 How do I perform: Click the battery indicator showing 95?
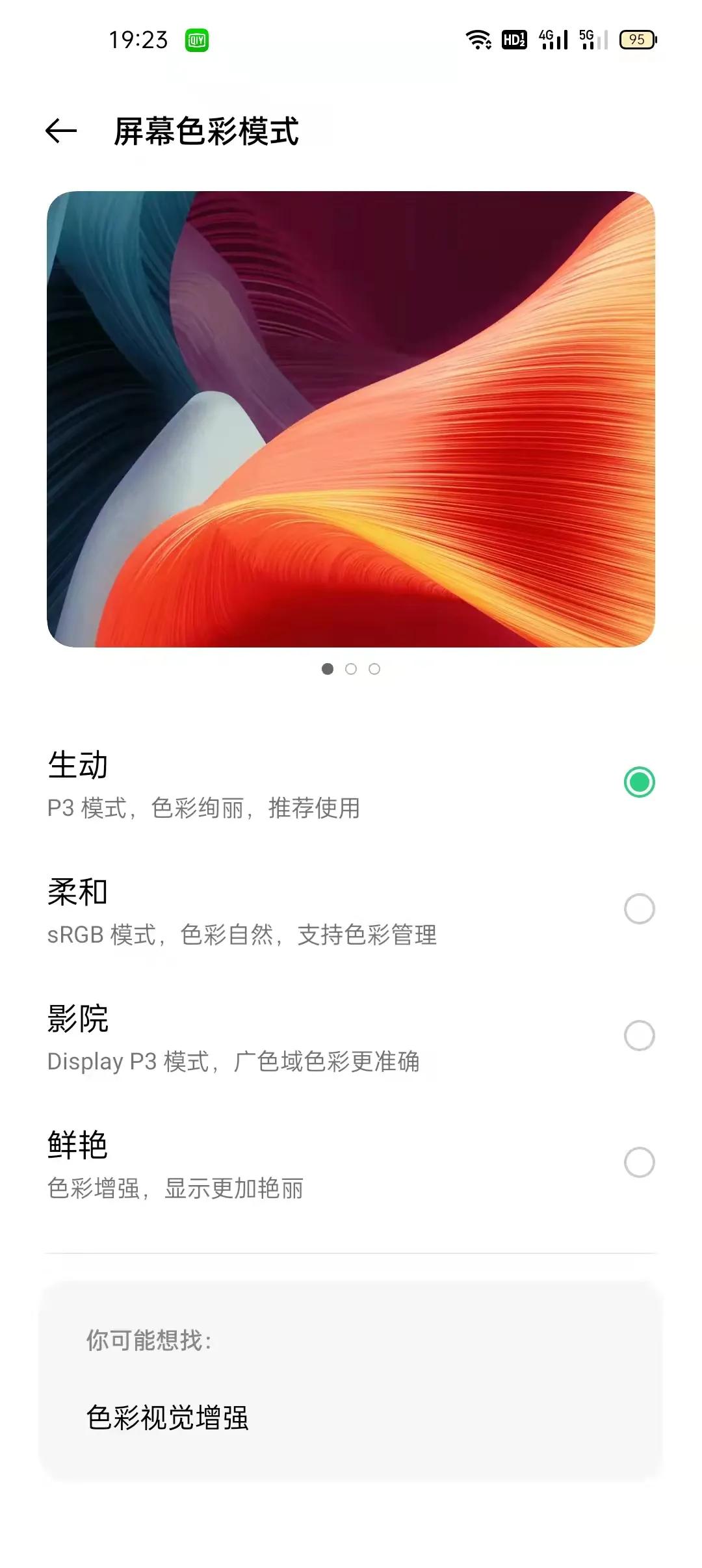pyautogui.click(x=637, y=40)
